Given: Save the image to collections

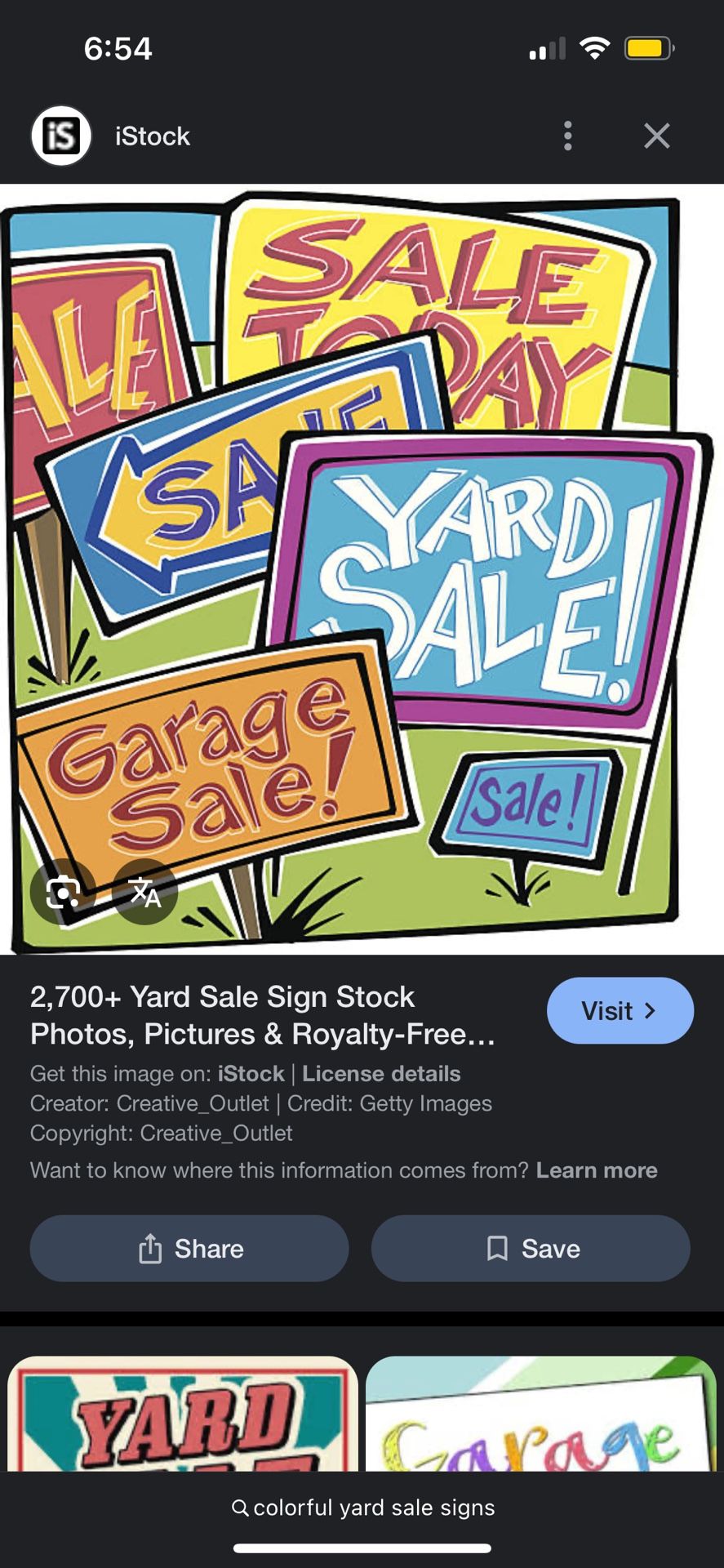Looking at the screenshot, I should pyautogui.click(x=531, y=1249).
